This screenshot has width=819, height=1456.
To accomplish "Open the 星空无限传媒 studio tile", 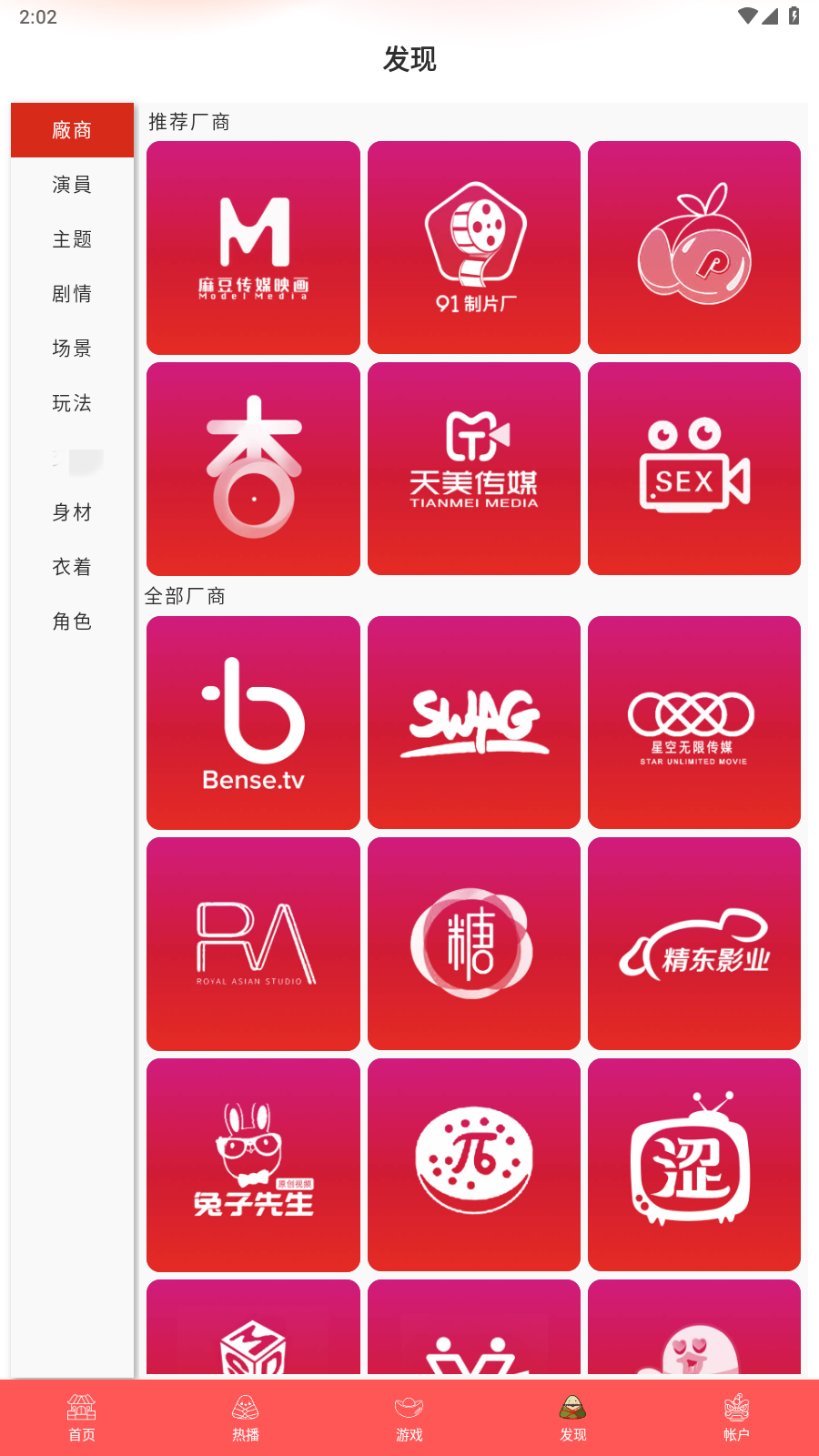I will coord(694,723).
